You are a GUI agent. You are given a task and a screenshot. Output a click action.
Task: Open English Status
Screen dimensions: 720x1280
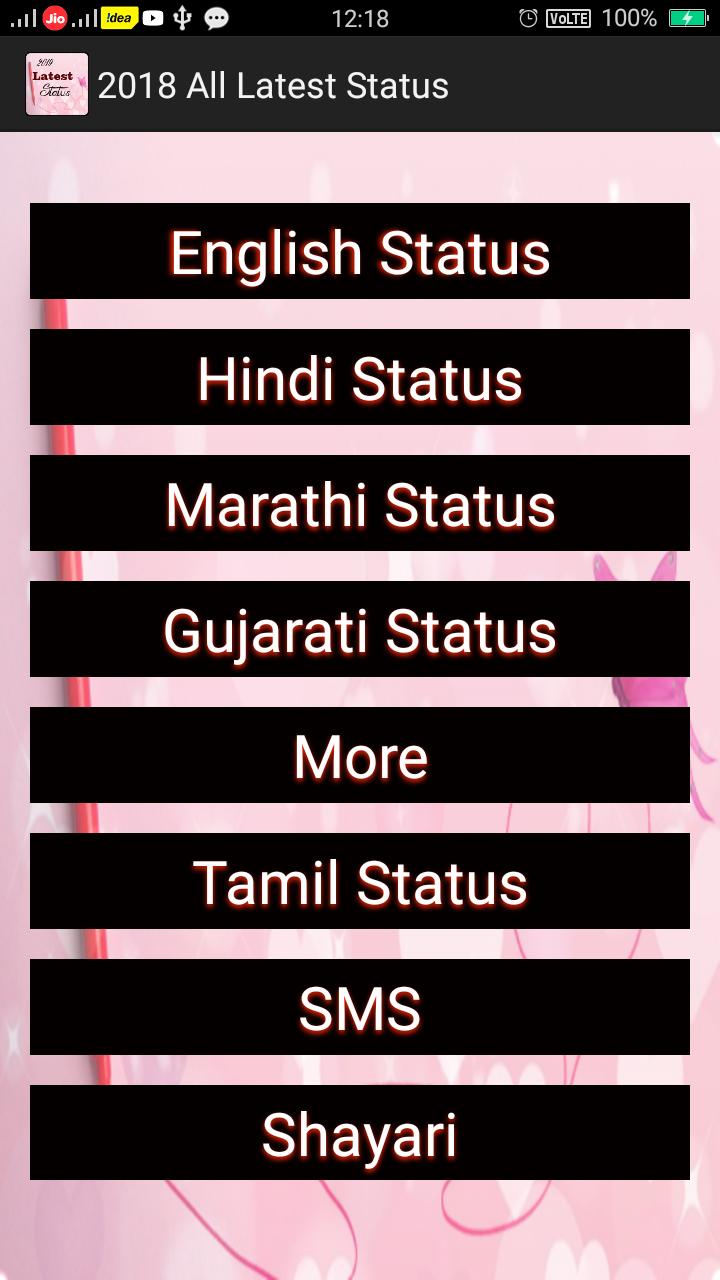(x=360, y=251)
